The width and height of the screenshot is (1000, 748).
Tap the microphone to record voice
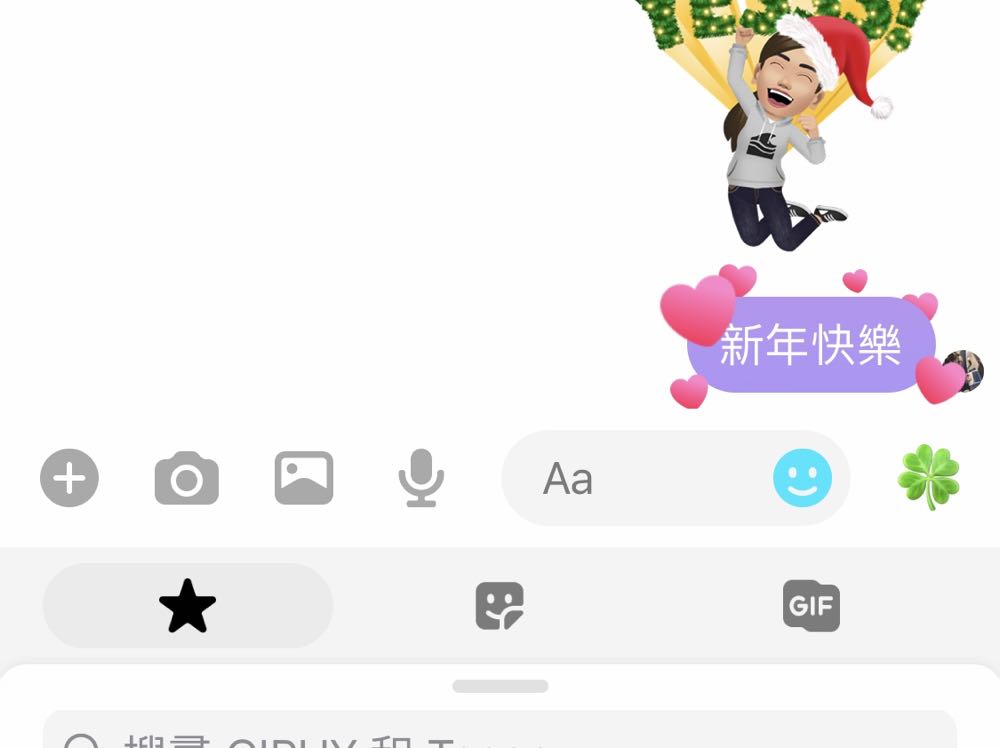(421, 478)
